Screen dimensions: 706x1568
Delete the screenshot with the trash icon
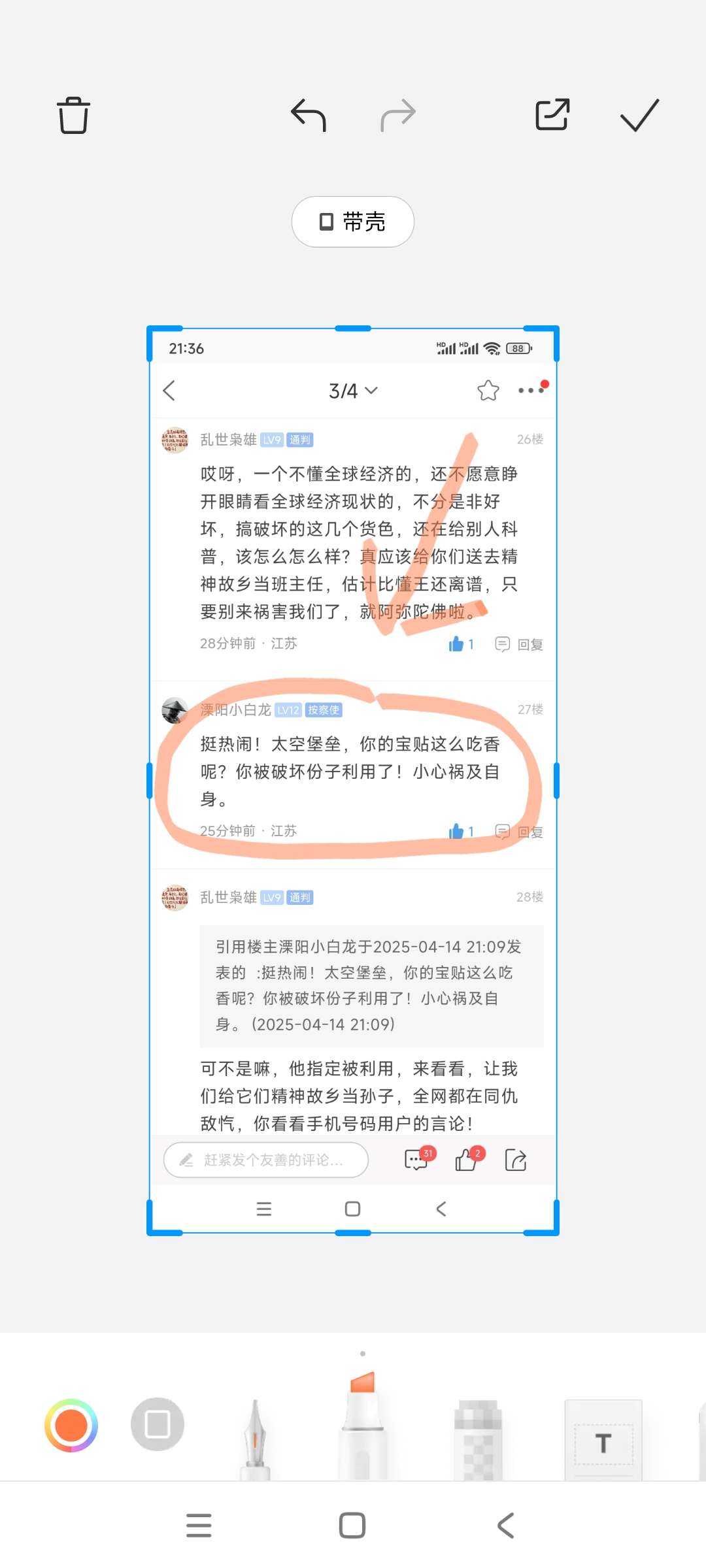[x=73, y=116]
